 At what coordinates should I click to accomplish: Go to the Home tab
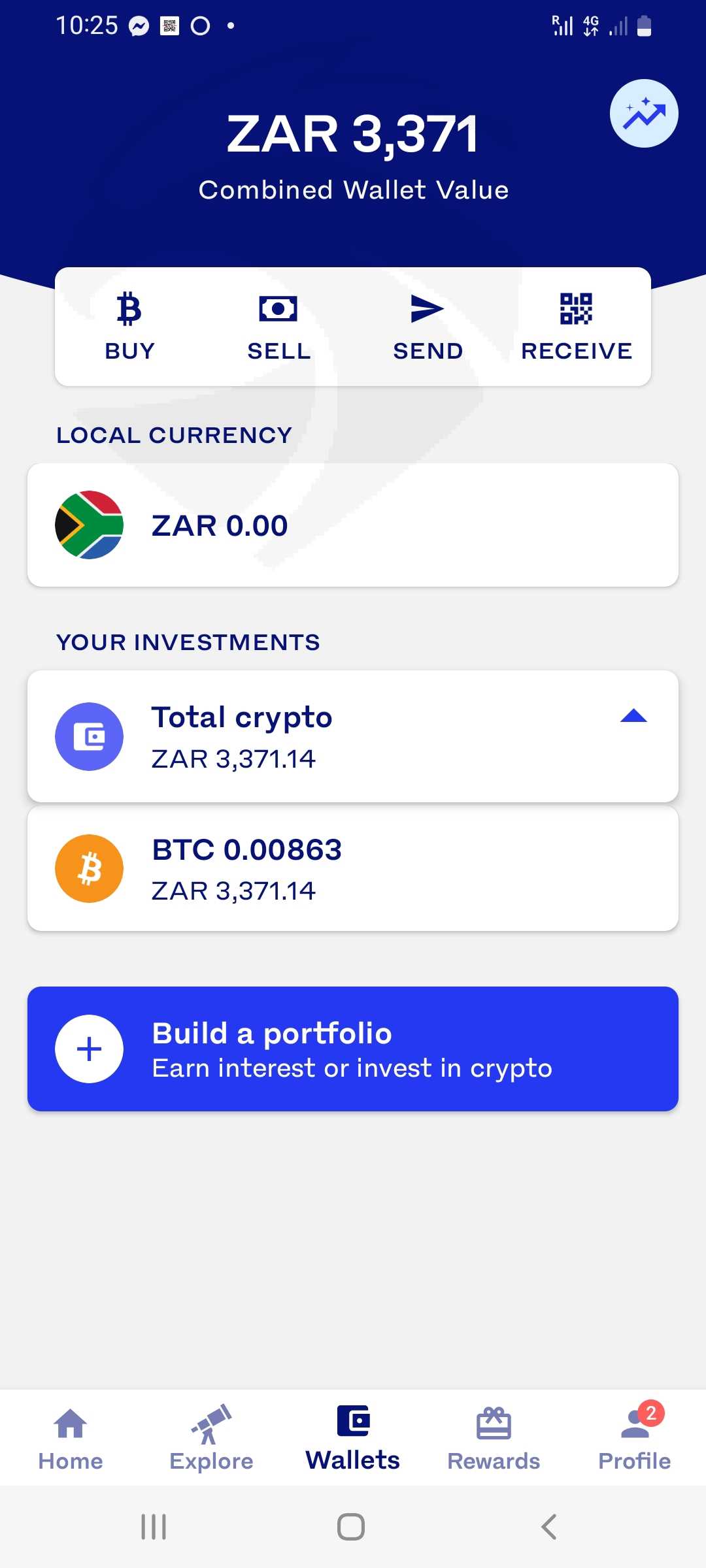(71, 1438)
